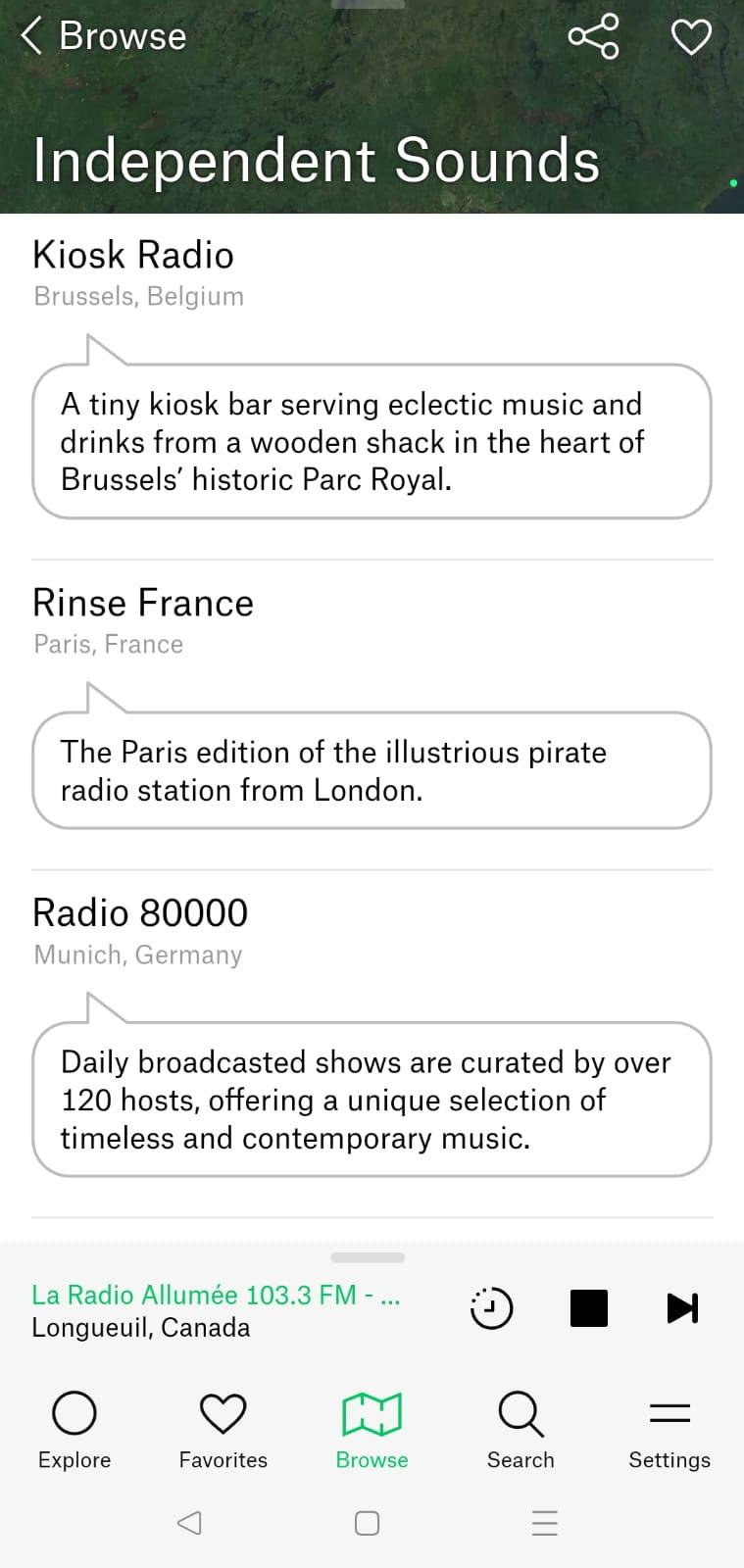Tap the Browse tab
The width and height of the screenshot is (744, 1568).
(372, 1431)
